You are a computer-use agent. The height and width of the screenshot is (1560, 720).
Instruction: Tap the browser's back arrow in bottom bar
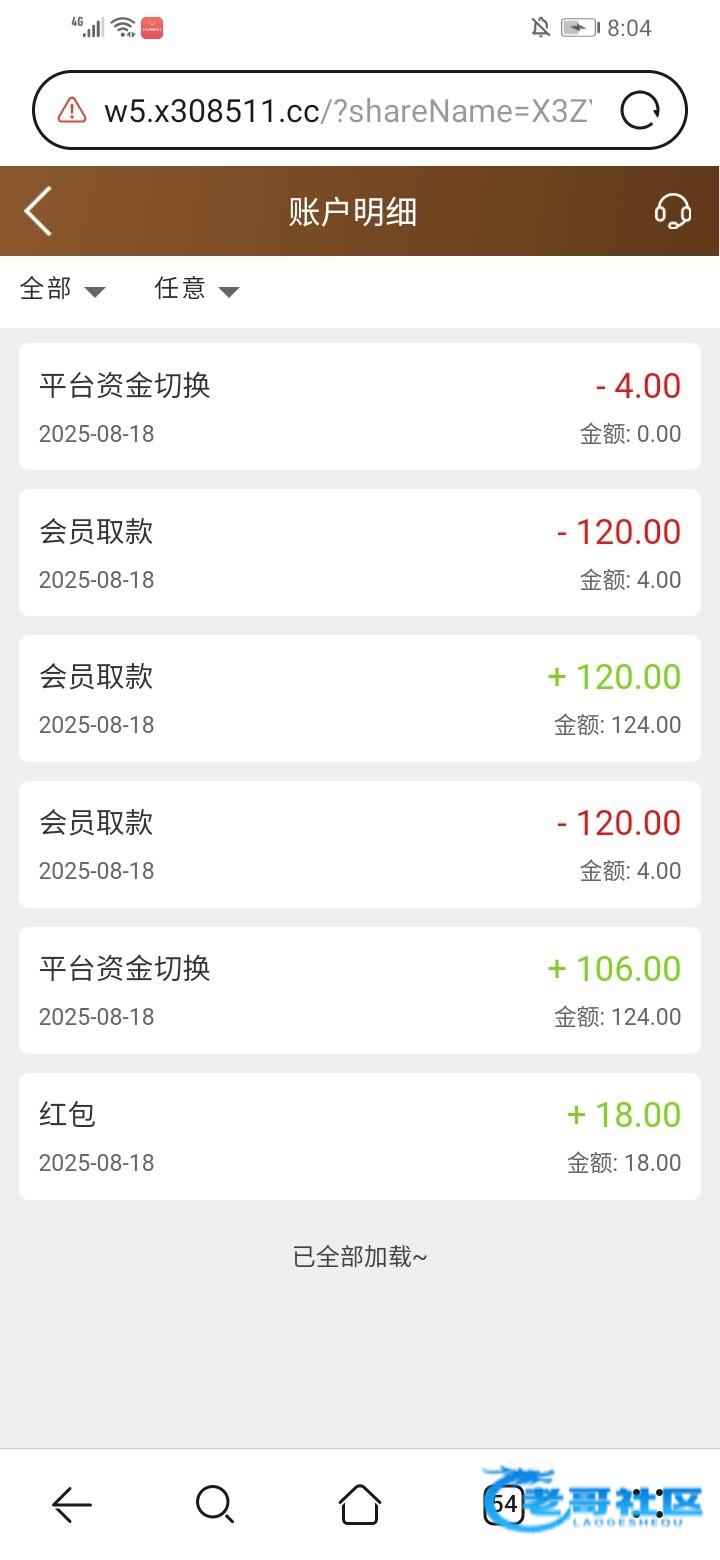click(x=72, y=1504)
